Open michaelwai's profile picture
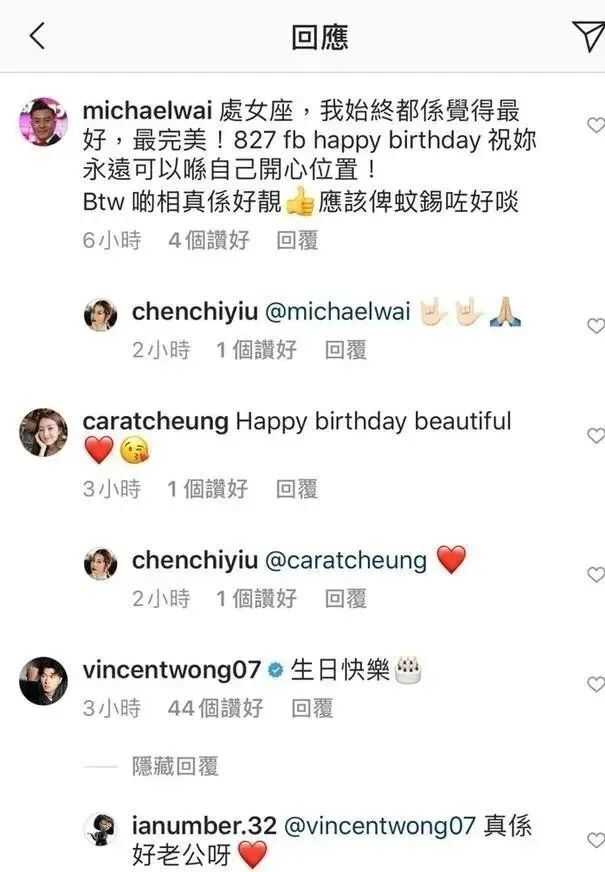The image size is (605, 872). 43,125
